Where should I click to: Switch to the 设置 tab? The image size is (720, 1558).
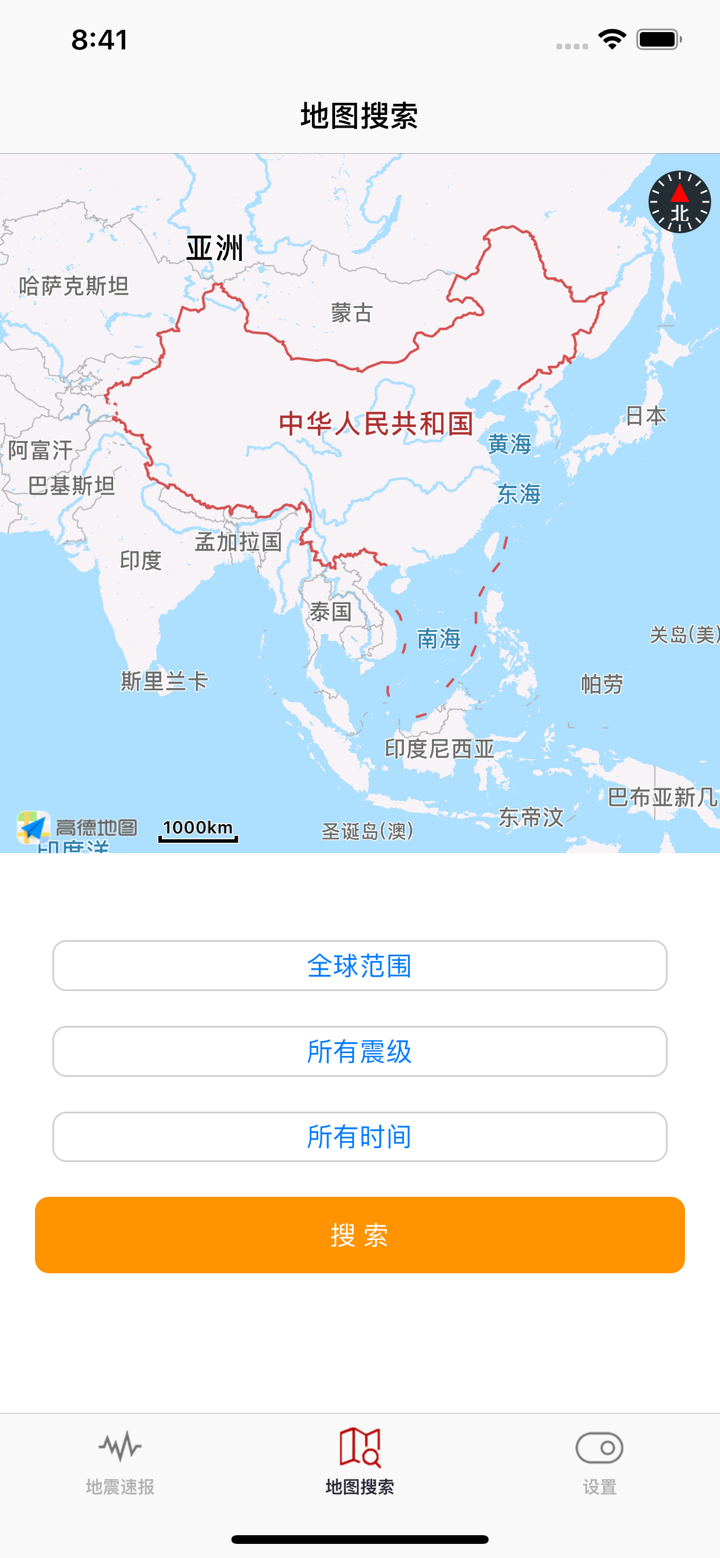599,1460
